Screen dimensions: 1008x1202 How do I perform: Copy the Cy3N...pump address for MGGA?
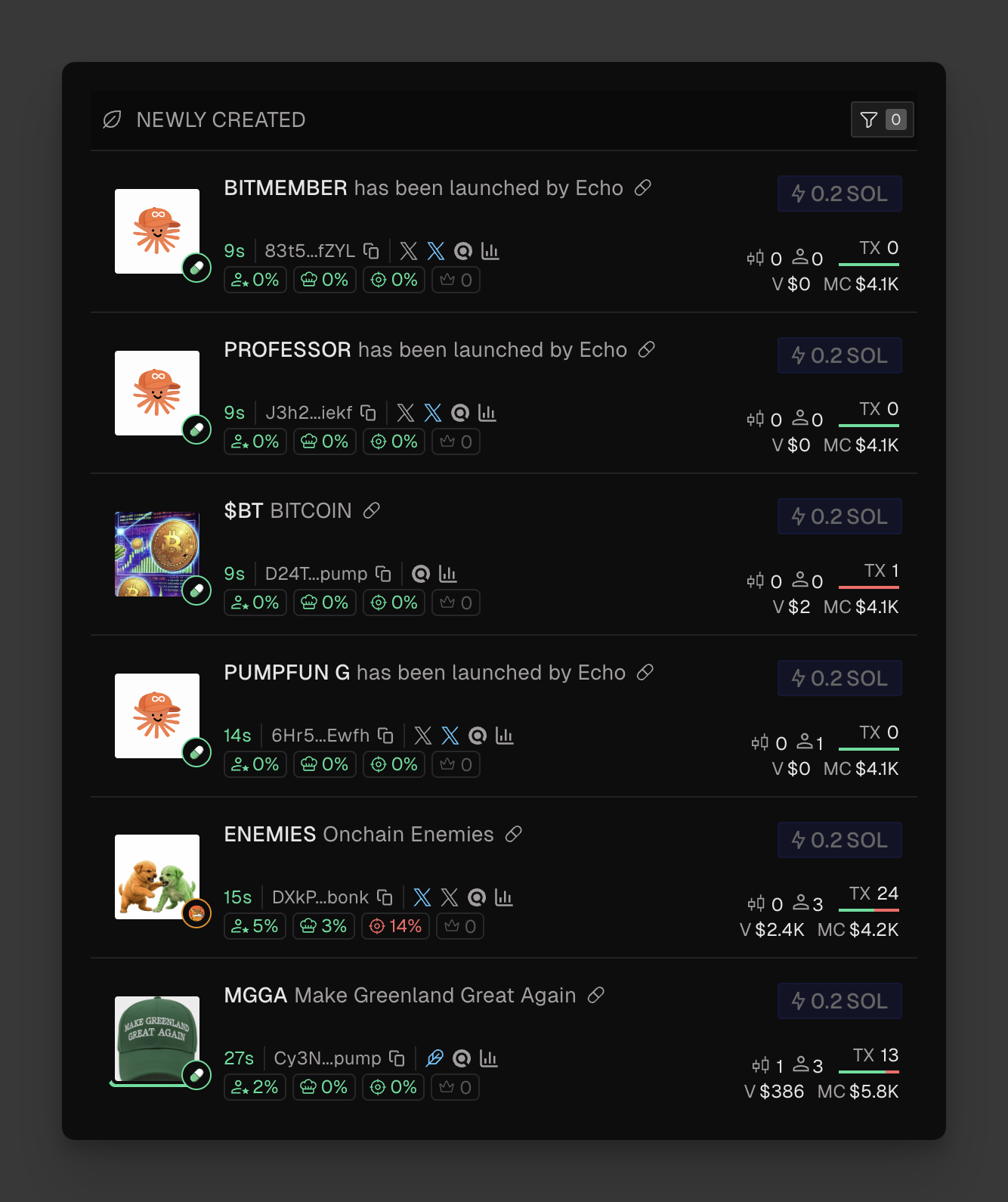pos(397,1058)
